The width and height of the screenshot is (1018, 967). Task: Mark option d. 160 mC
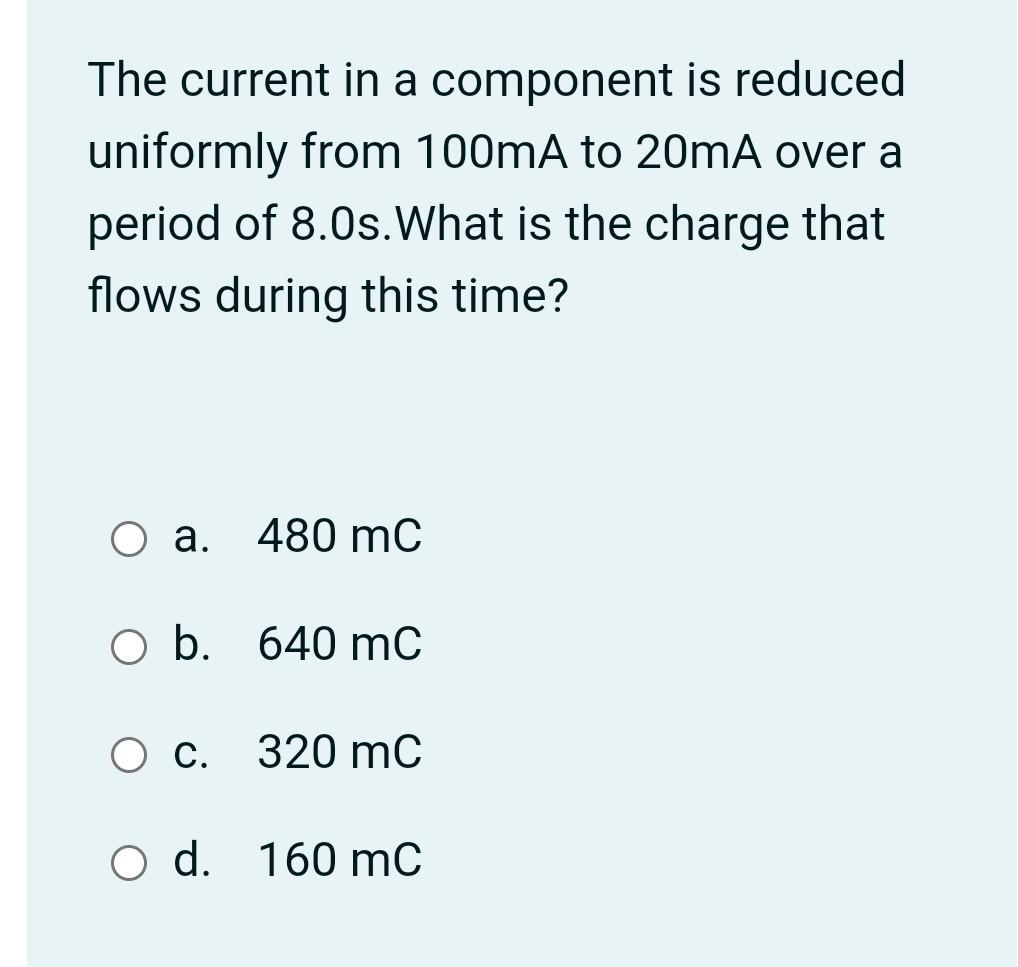click(x=129, y=861)
